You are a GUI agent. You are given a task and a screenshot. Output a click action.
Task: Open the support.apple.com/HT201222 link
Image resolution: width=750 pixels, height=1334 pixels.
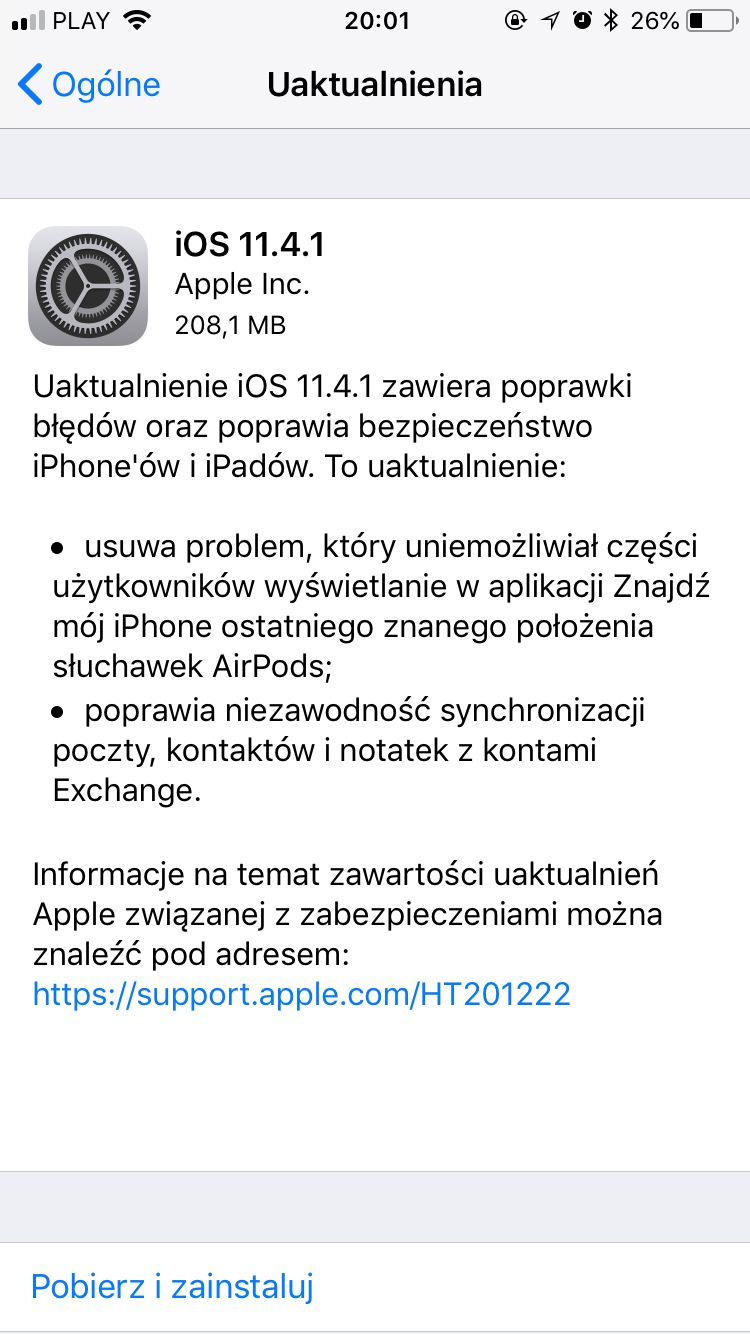coord(301,994)
